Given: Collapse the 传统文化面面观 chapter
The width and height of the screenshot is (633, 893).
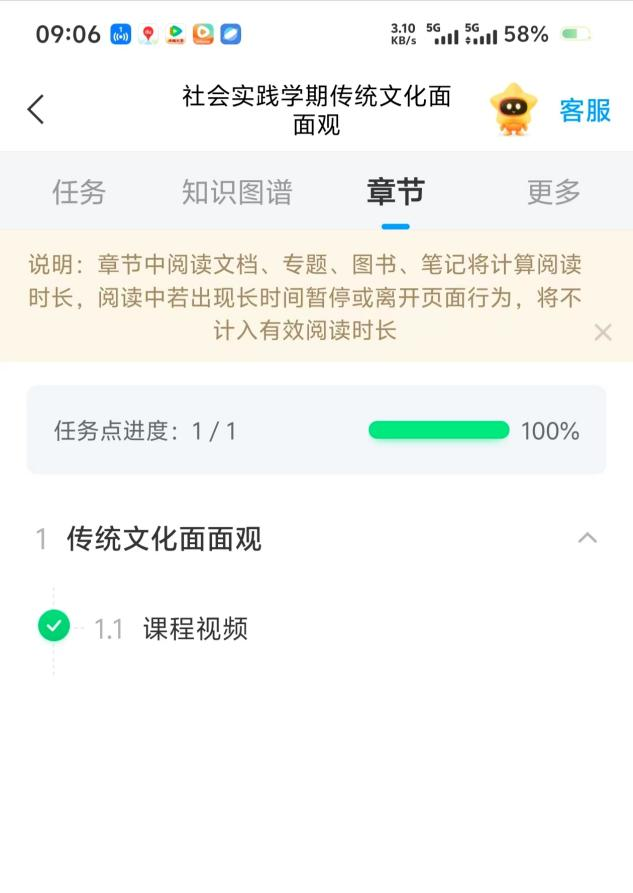Looking at the screenshot, I should click(587, 538).
